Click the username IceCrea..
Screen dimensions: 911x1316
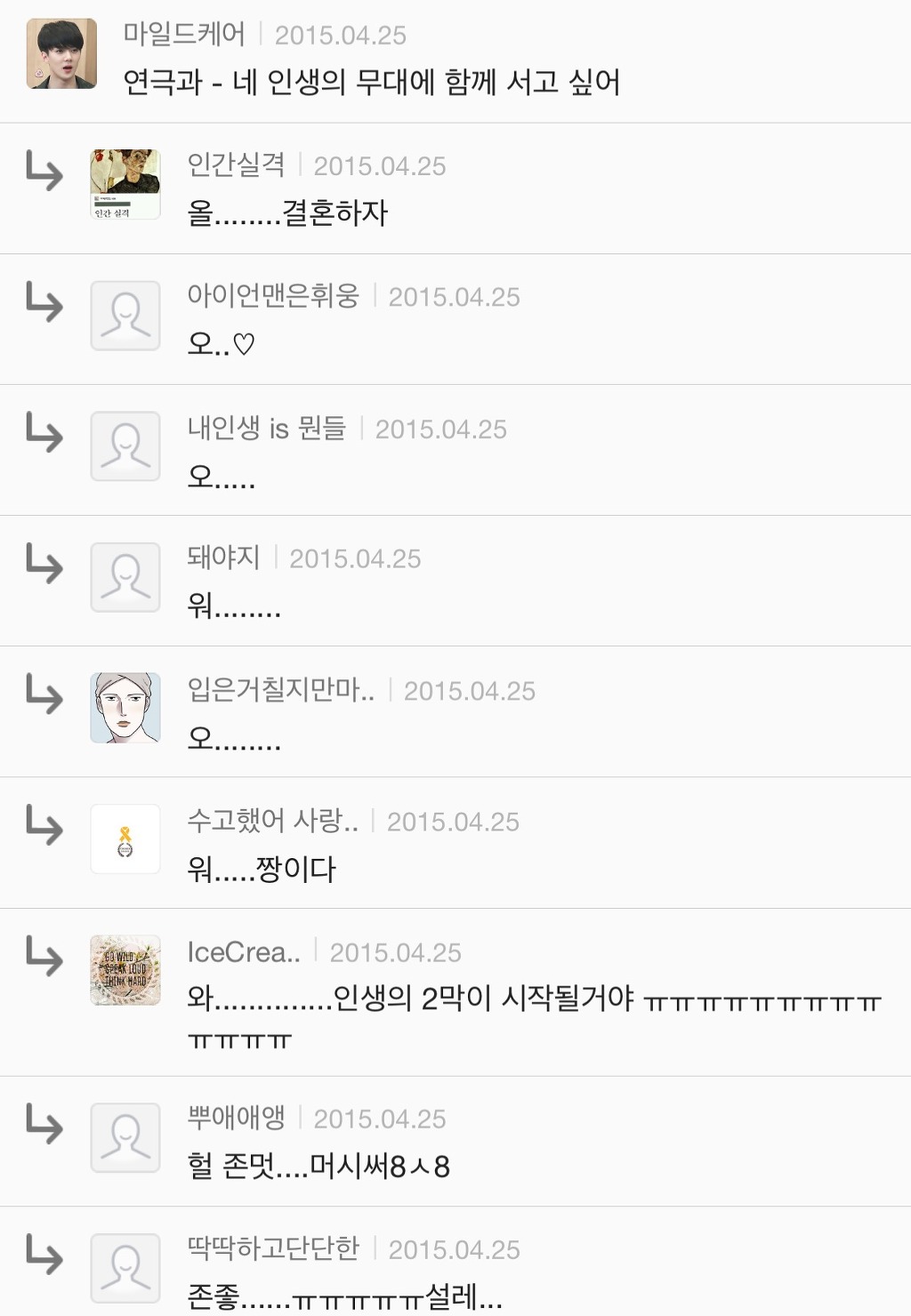tap(240, 951)
